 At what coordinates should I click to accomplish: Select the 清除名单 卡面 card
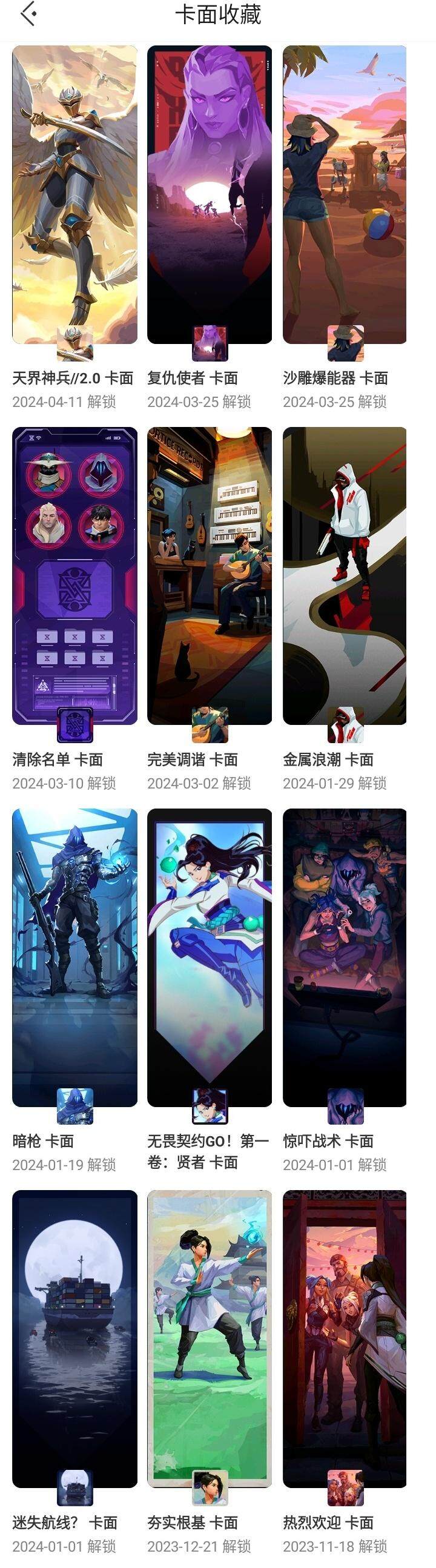tap(74, 576)
